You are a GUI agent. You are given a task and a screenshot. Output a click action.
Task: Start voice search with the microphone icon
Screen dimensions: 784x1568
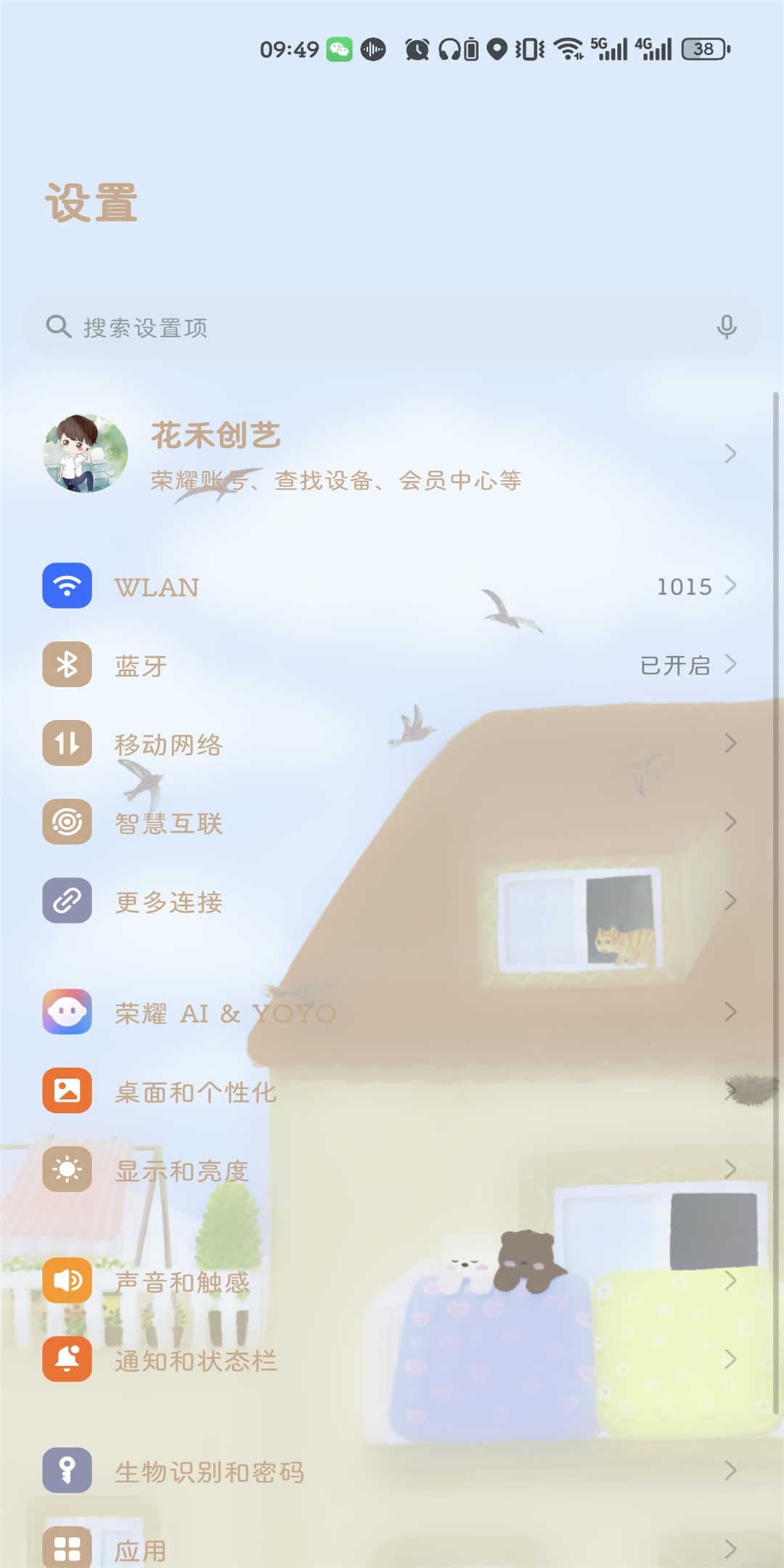(x=726, y=327)
